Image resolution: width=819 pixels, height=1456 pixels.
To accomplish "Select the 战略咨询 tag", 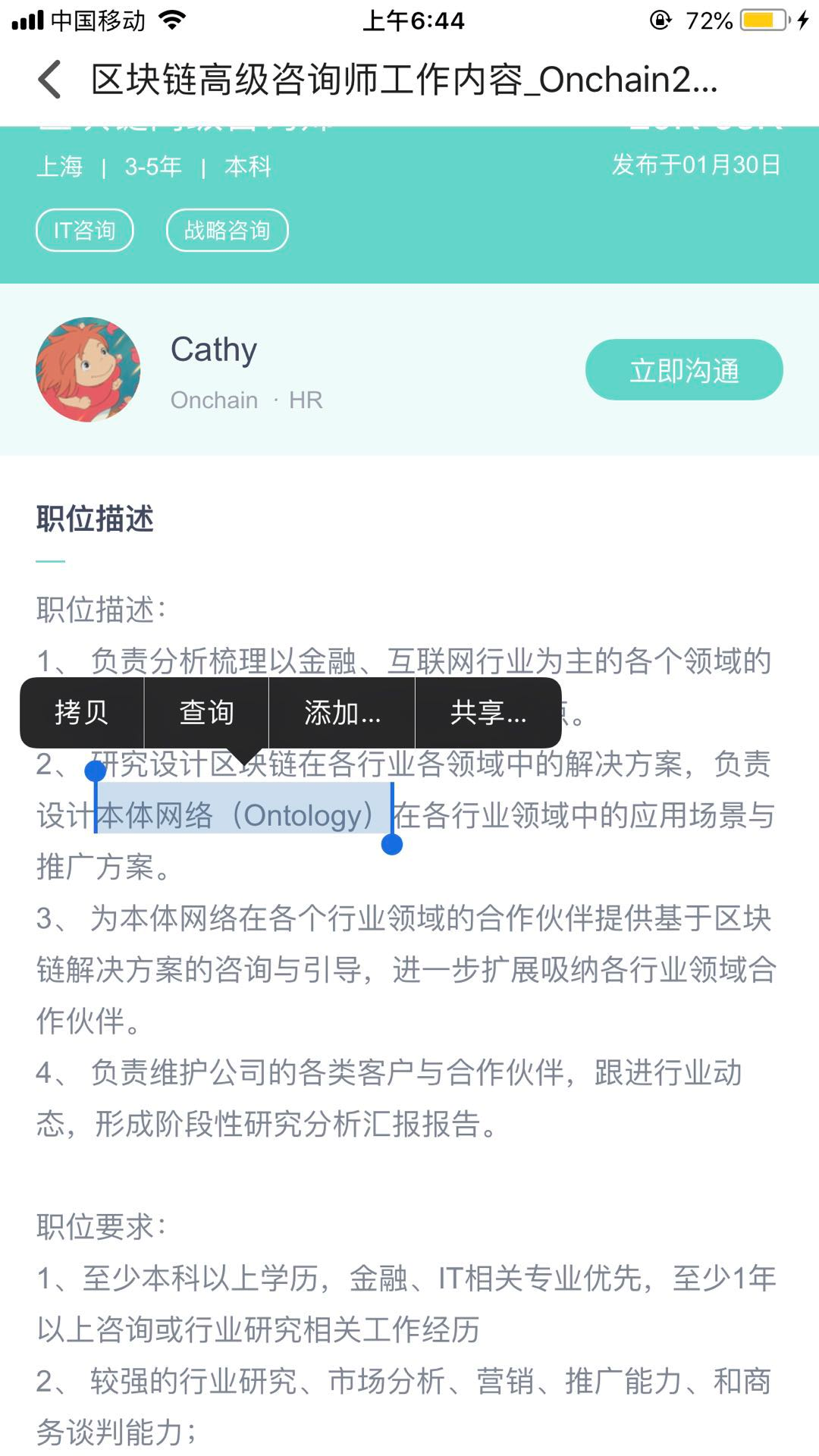I will click(x=227, y=230).
